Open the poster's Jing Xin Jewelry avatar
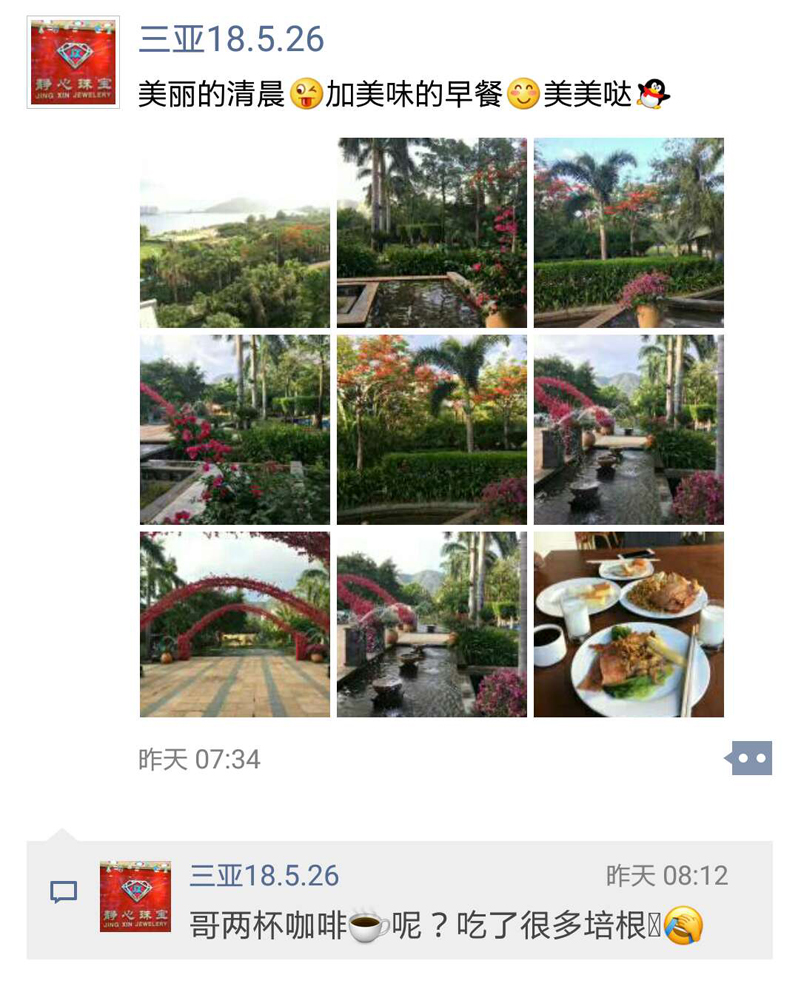The height and width of the screenshot is (993, 800). (x=73, y=62)
